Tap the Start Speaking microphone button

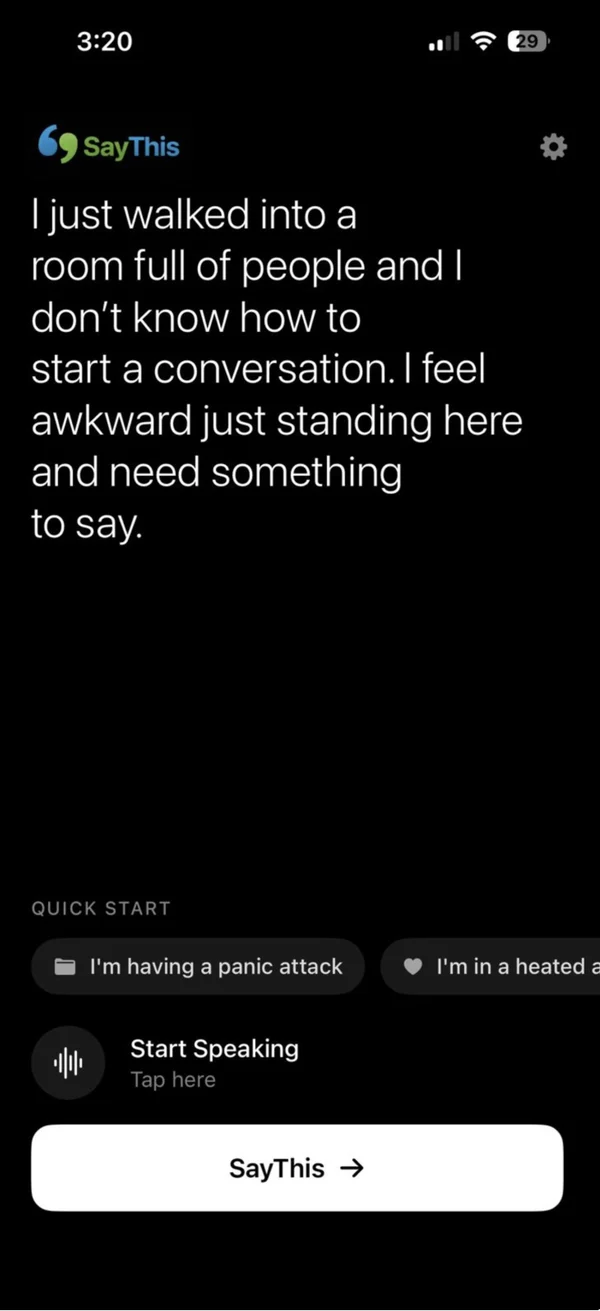tap(67, 1062)
